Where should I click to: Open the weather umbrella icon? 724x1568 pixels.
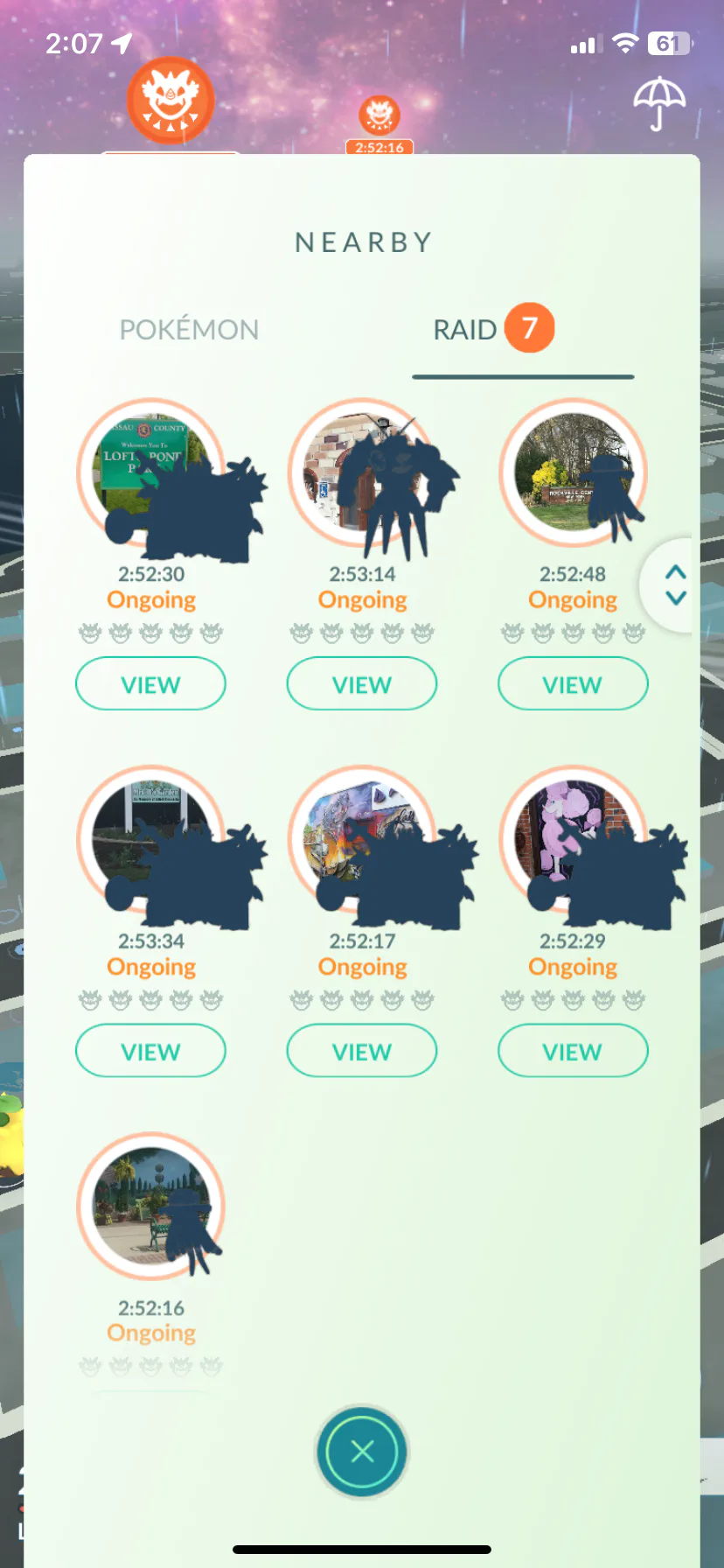[659, 103]
